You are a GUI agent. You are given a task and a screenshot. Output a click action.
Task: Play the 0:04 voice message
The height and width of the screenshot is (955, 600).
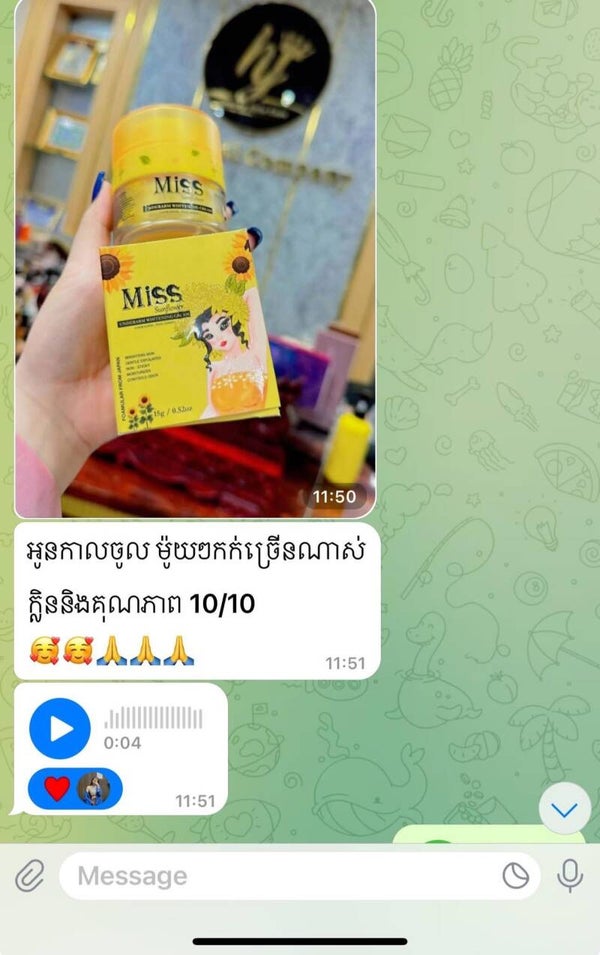pyautogui.click(x=60, y=728)
